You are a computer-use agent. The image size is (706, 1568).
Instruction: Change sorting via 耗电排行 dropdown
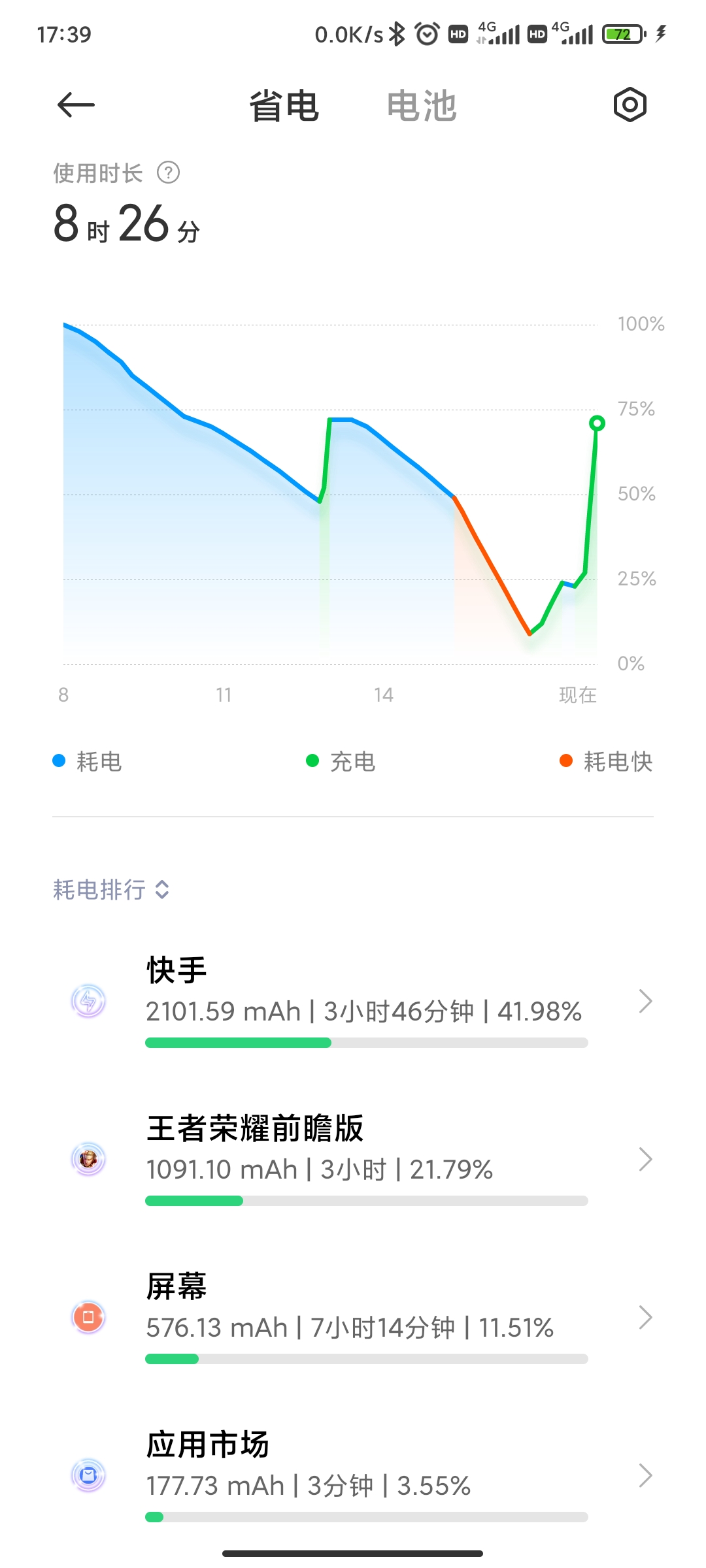click(x=111, y=889)
